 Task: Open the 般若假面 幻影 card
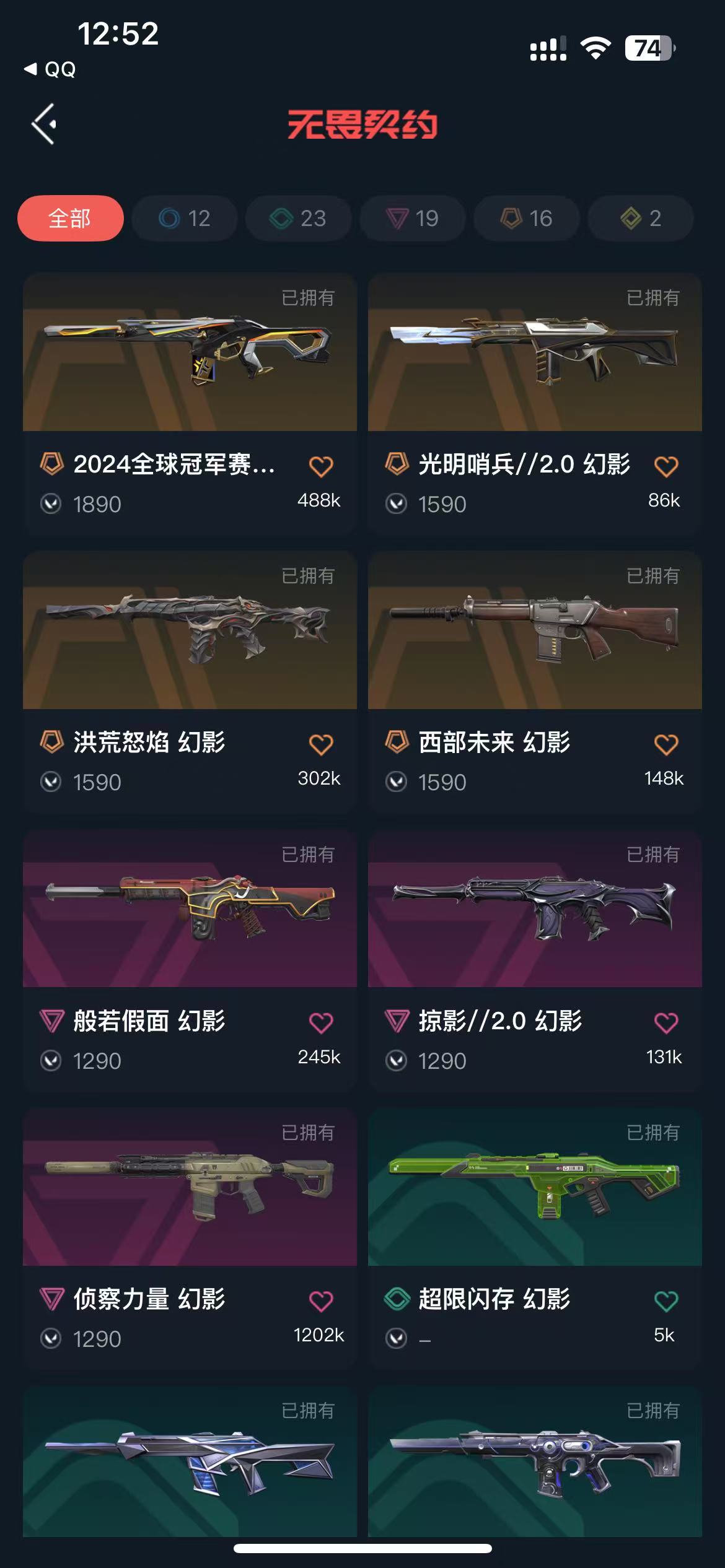190,909
